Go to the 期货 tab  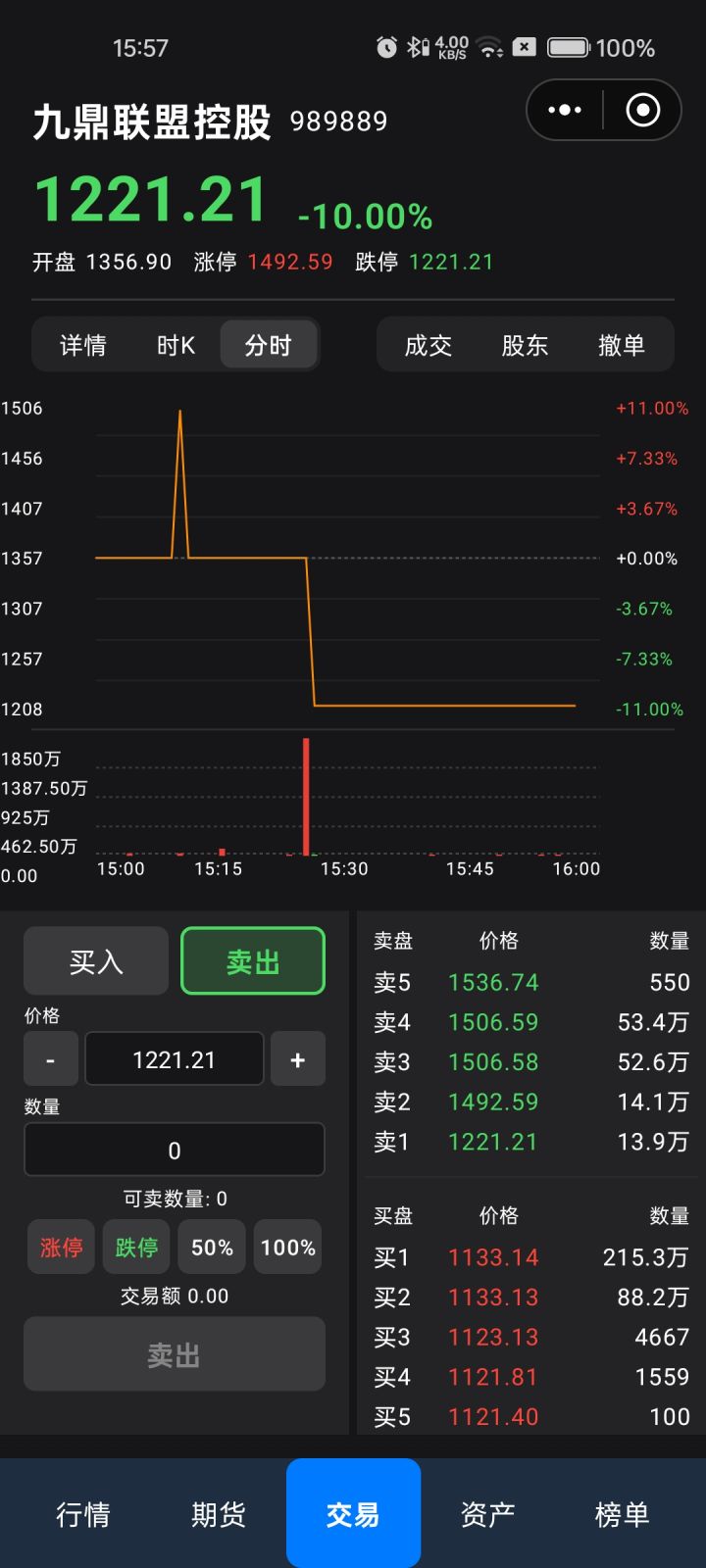tap(218, 1514)
